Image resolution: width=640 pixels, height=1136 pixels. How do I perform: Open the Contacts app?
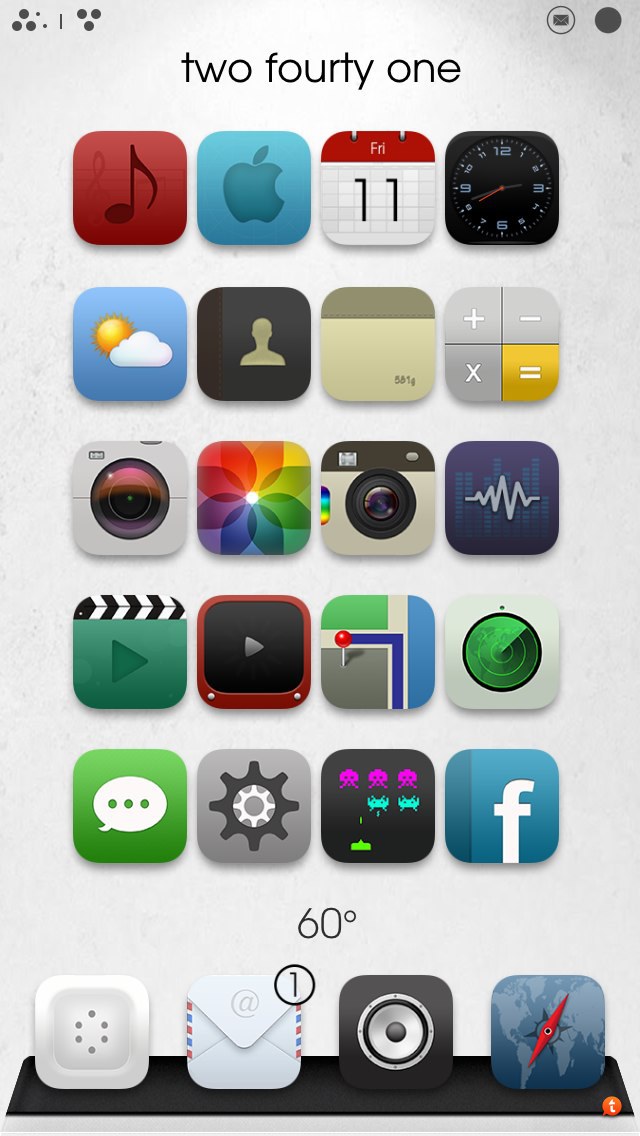coord(254,344)
